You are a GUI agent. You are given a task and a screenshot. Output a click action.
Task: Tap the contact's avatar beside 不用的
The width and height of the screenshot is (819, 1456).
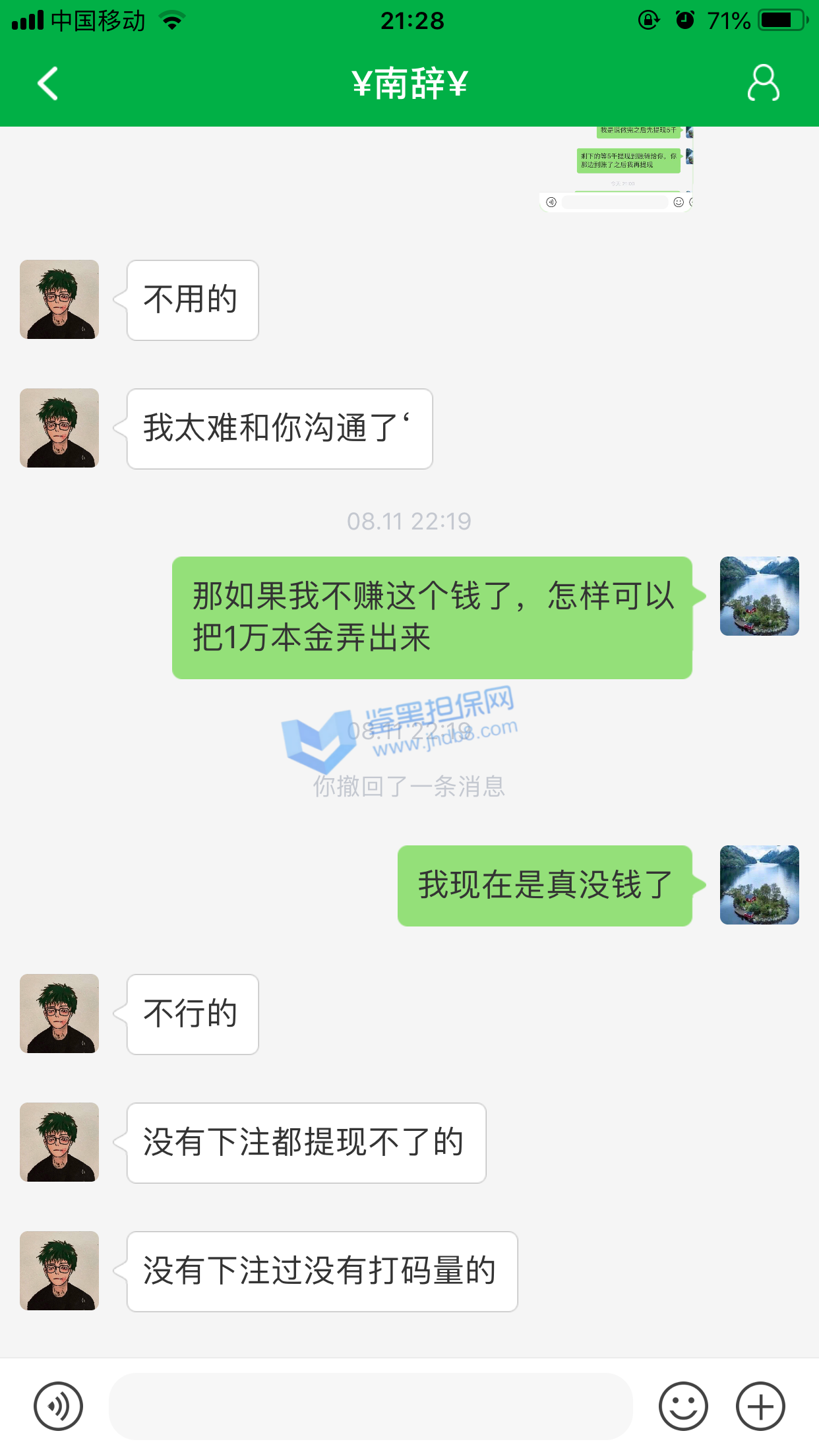pos(59,299)
